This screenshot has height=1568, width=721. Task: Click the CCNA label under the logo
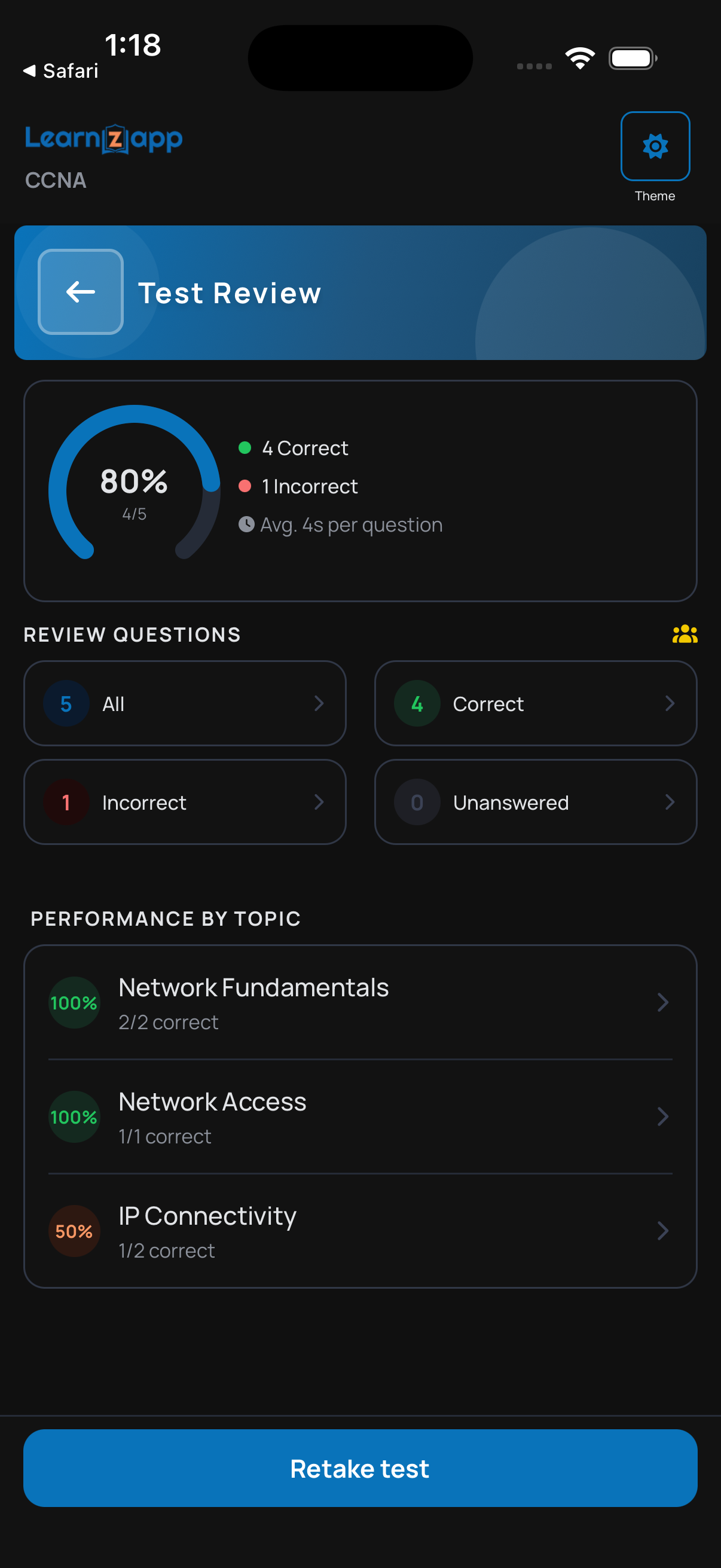click(x=55, y=181)
